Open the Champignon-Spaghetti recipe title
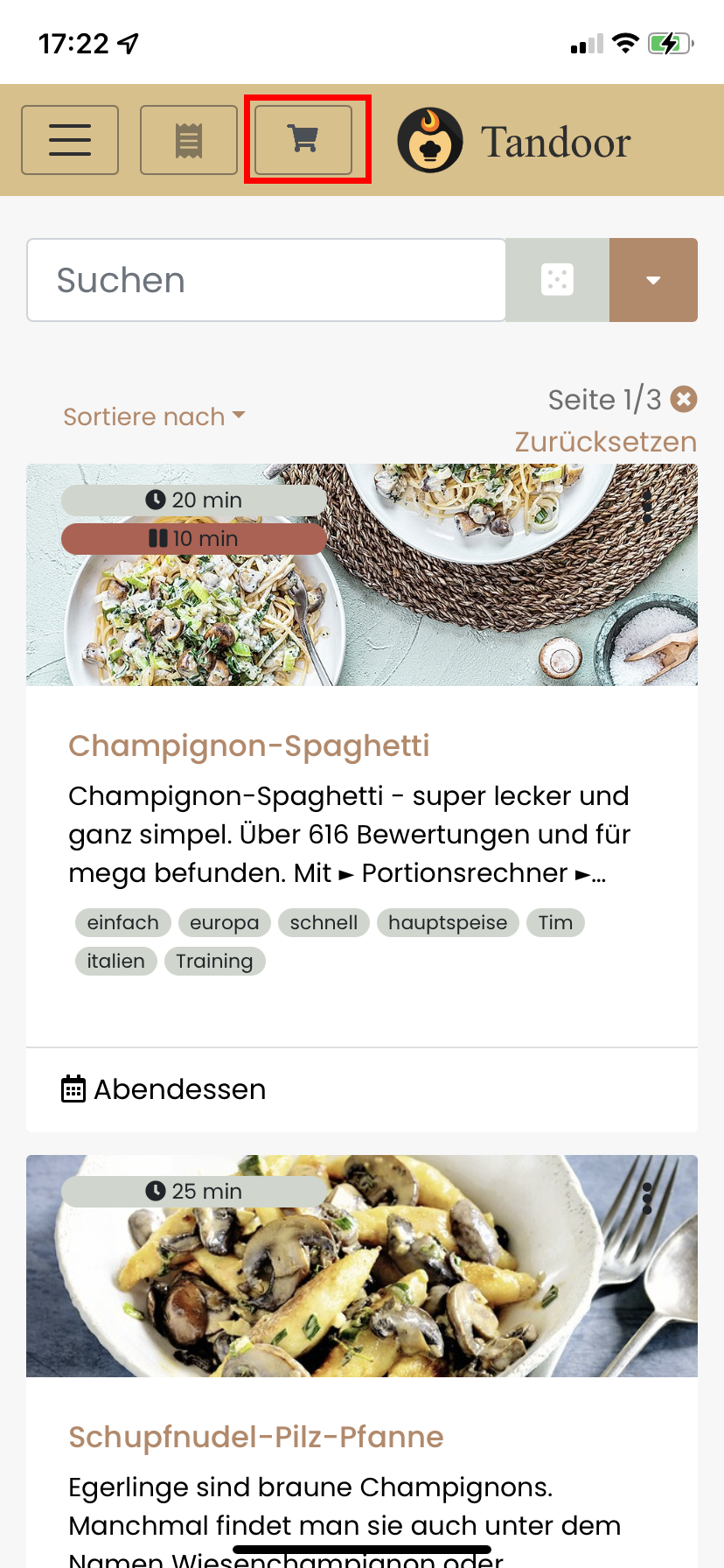This screenshot has width=724, height=1568. [x=248, y=745]
